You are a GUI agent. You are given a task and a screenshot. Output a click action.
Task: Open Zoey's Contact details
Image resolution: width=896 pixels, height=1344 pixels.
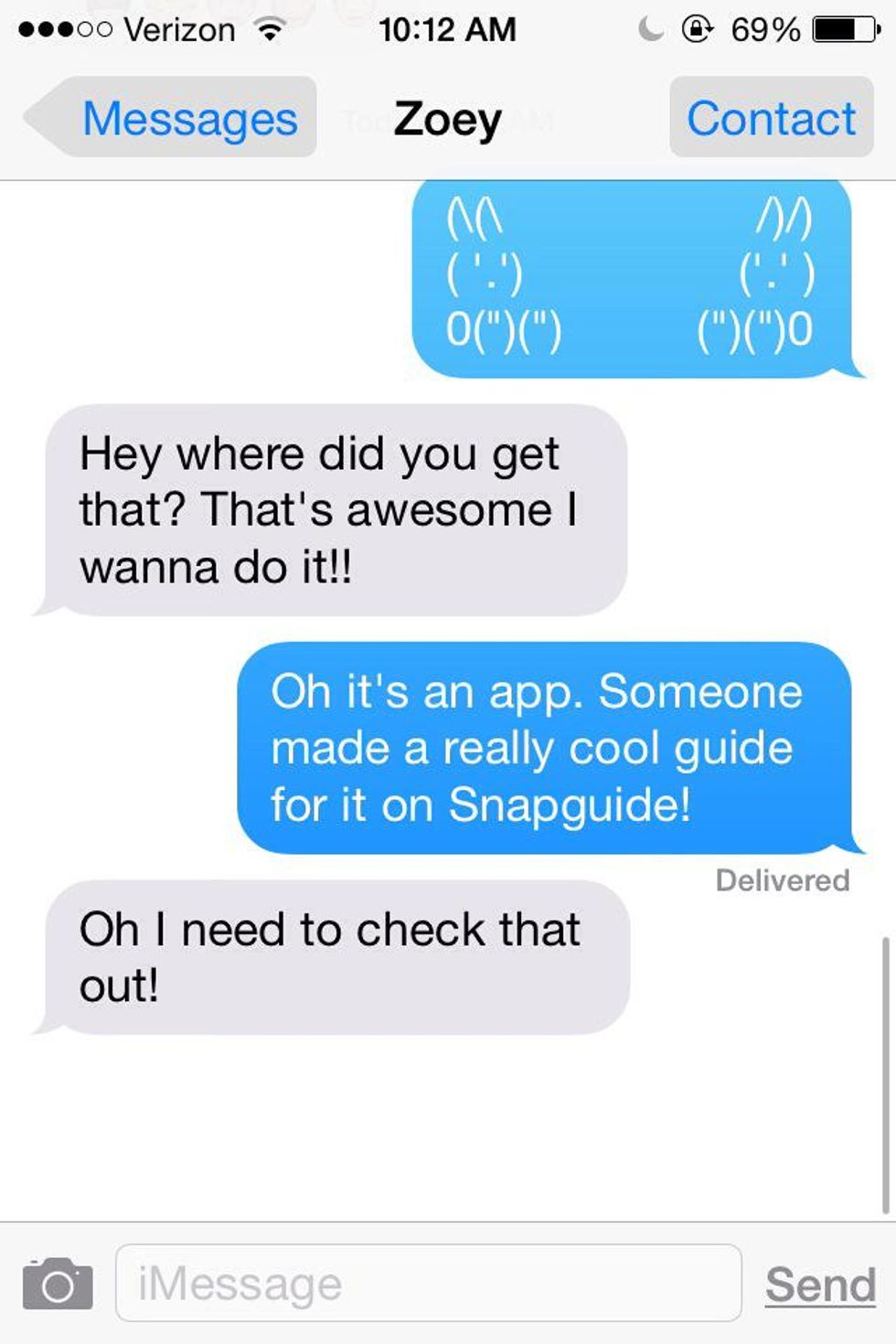point(771,119)
